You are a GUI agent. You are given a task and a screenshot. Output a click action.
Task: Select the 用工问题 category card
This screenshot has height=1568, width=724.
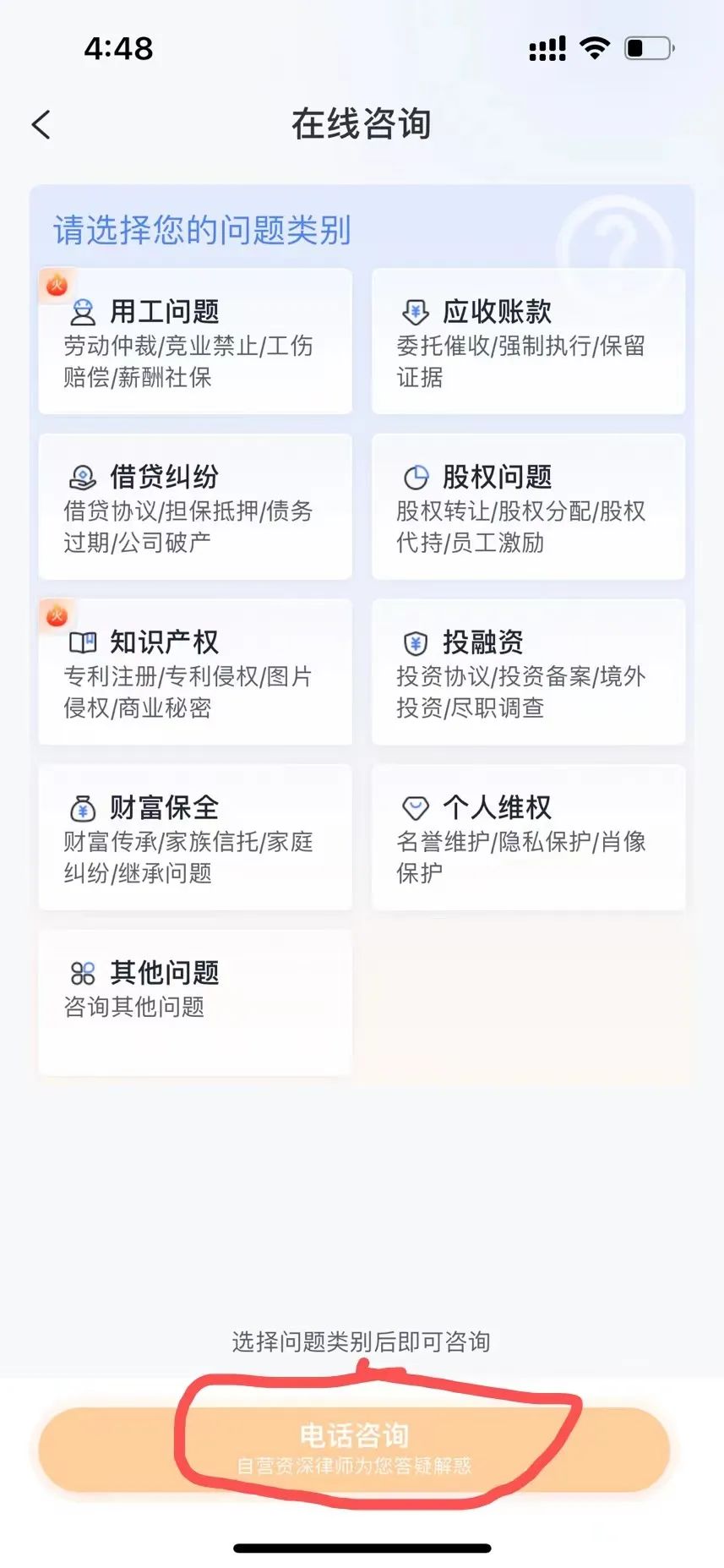tap(195, 341)
